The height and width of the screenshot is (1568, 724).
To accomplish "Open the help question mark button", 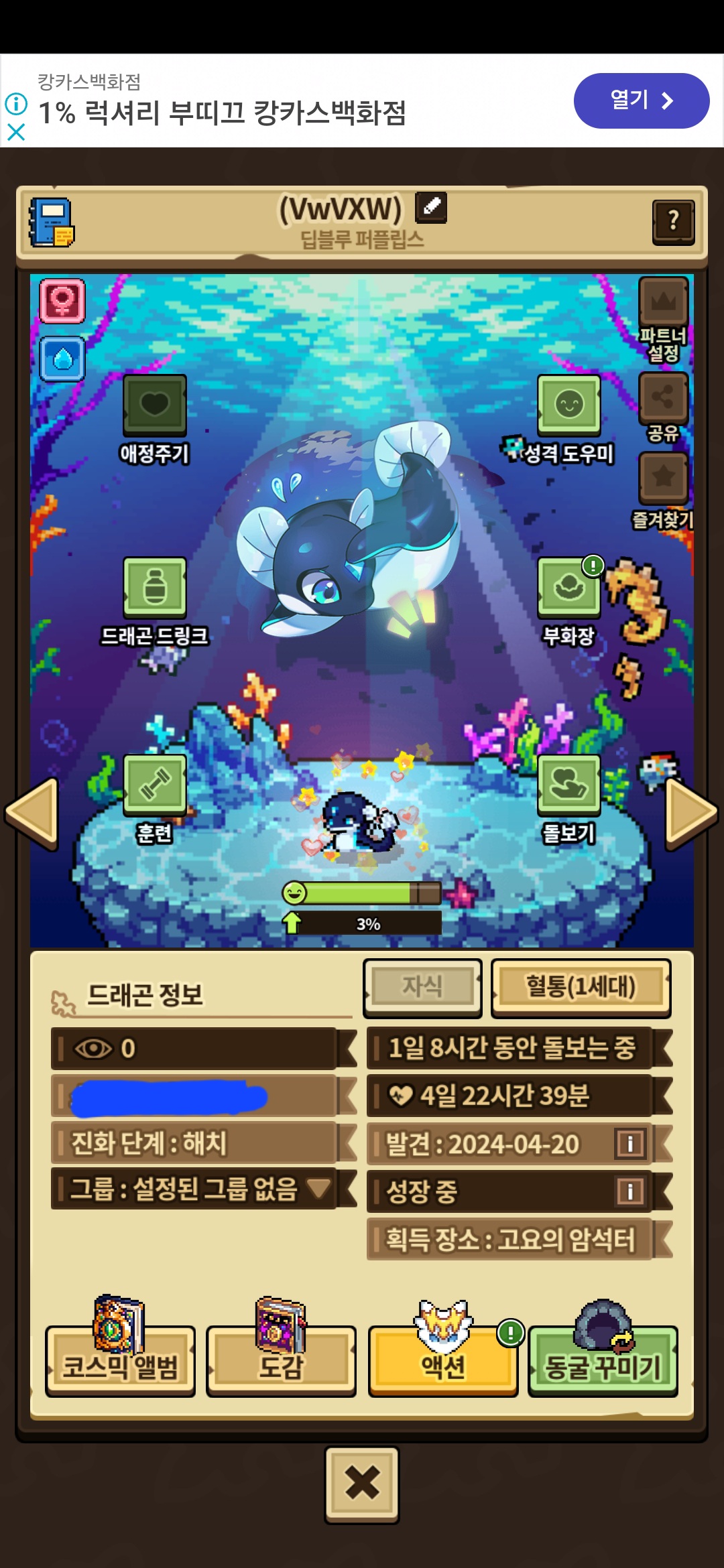I will (673, 221).
